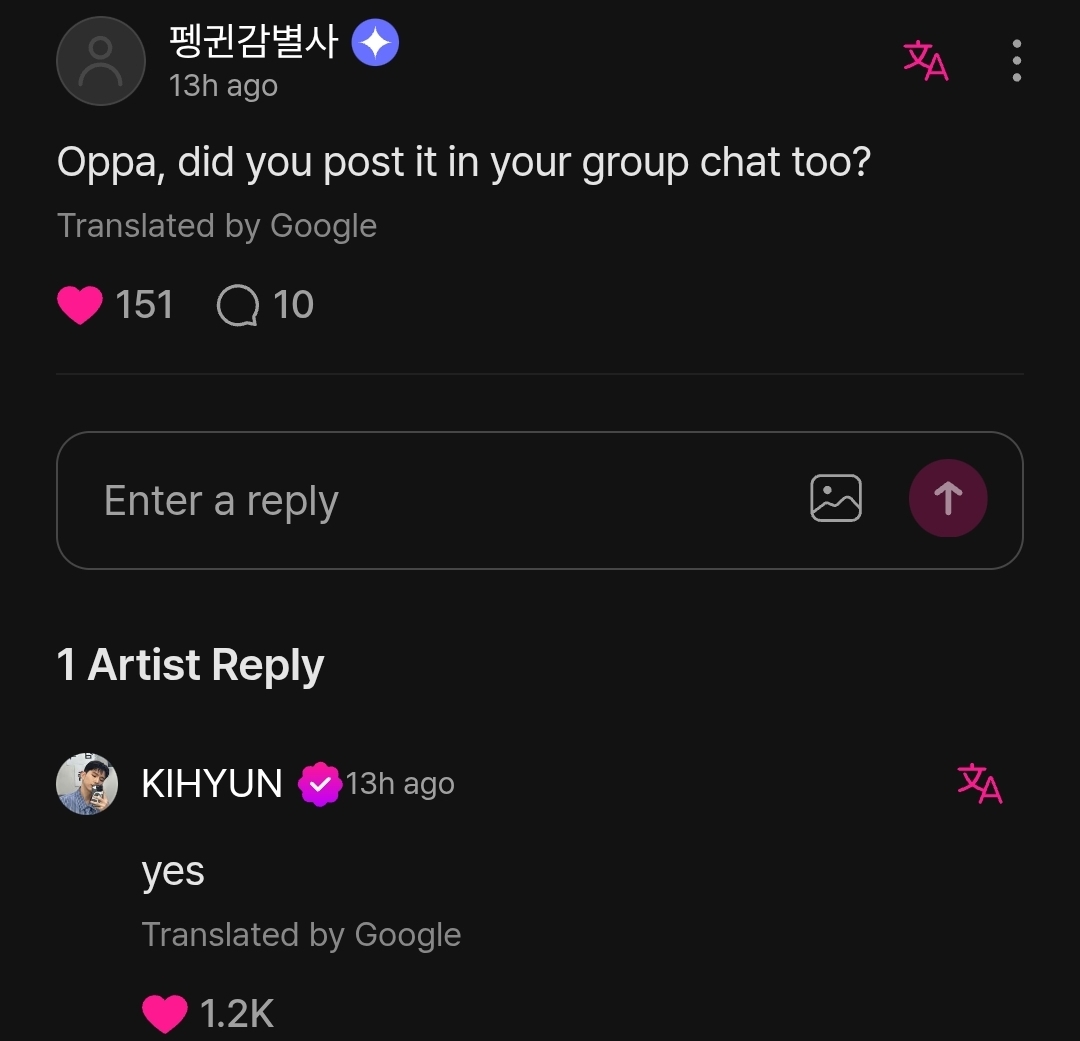Viewport: 1080px width, 1041px height.
Task: Like KIHYUN's reply
Action: pyautogui.click(x=165, y=1013)
